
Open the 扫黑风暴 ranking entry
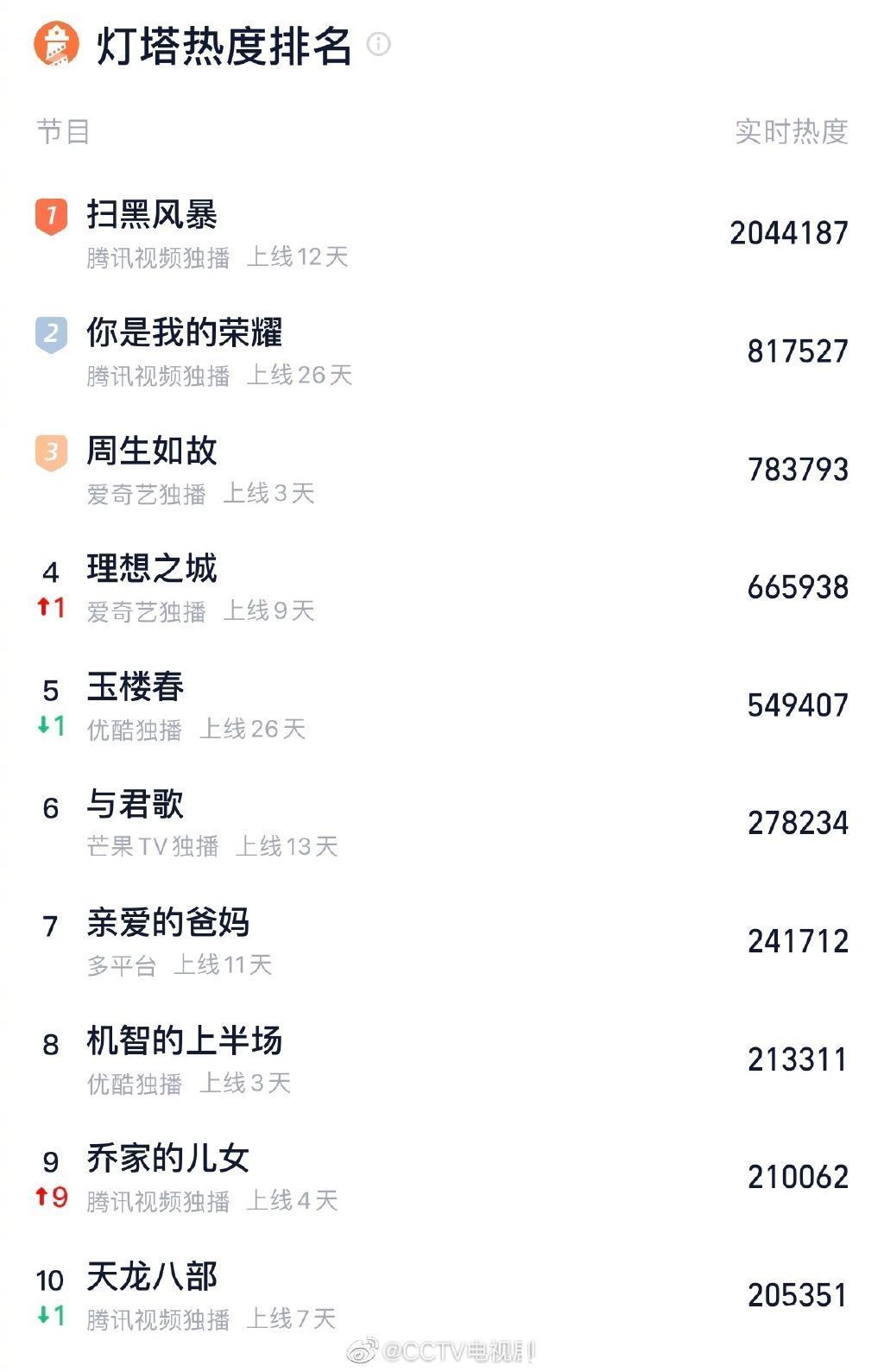click(x=152, y=214)
